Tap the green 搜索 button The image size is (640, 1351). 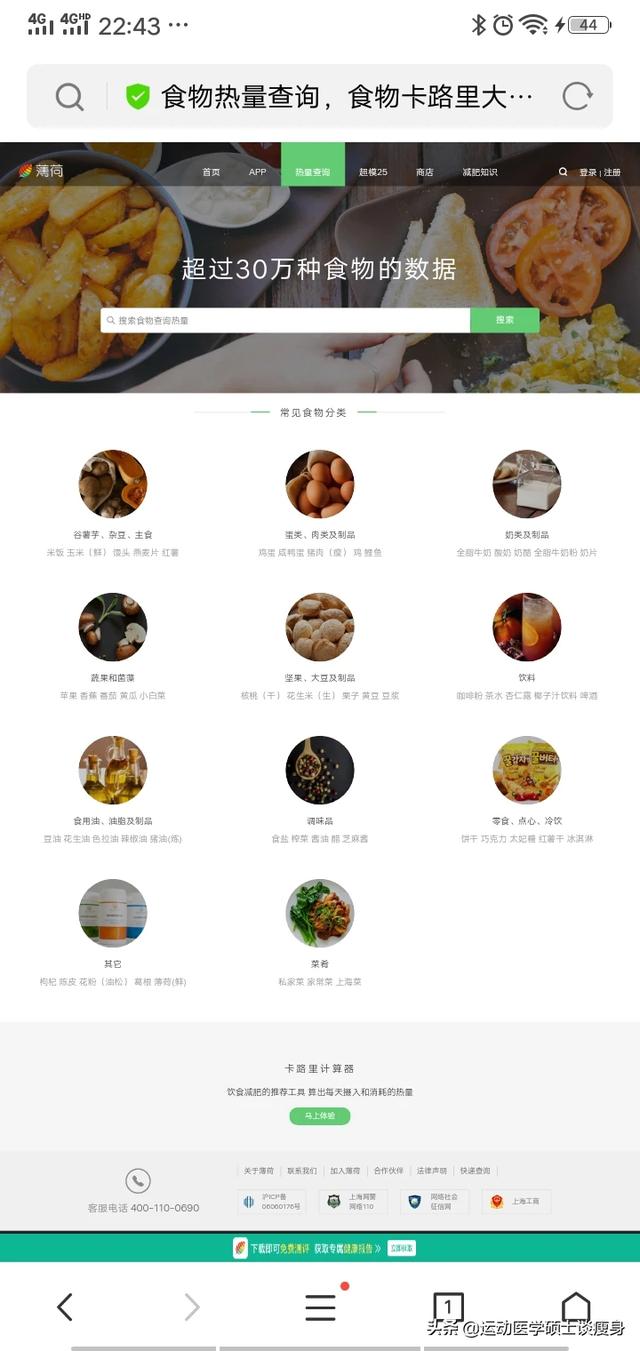click(505, 320)
